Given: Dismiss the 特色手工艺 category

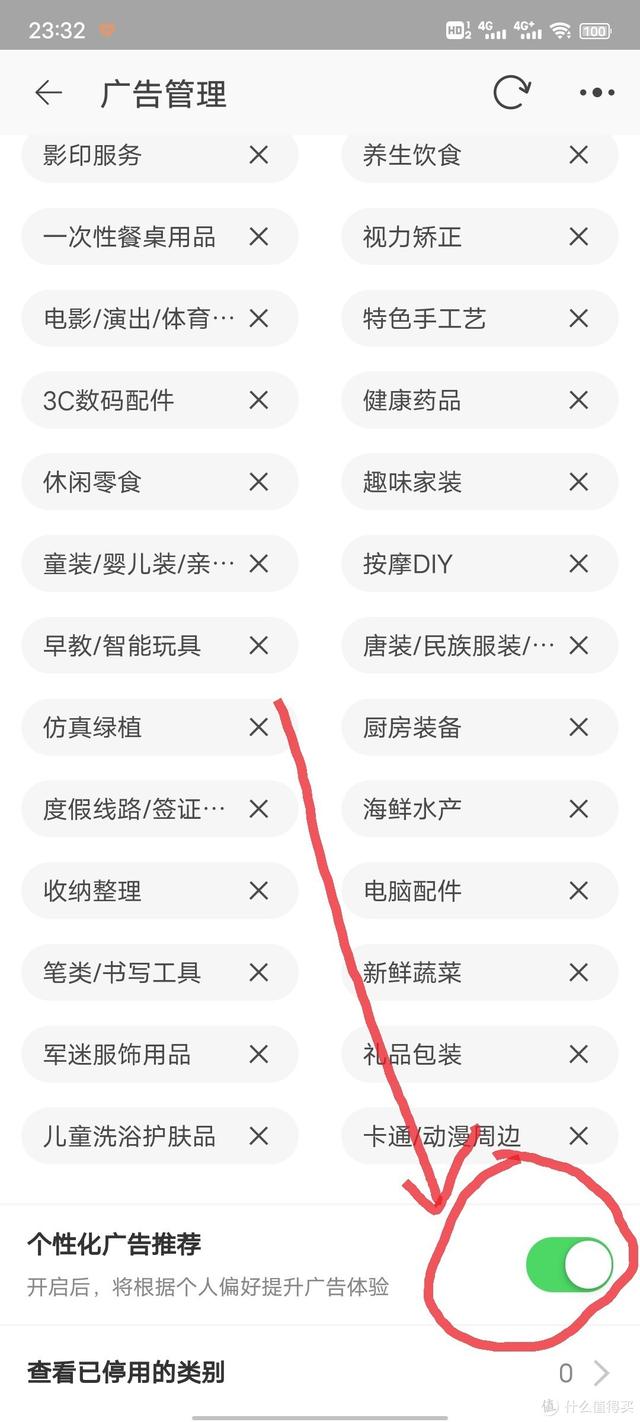Looking at the screenshot, I should tap(579, 319).
